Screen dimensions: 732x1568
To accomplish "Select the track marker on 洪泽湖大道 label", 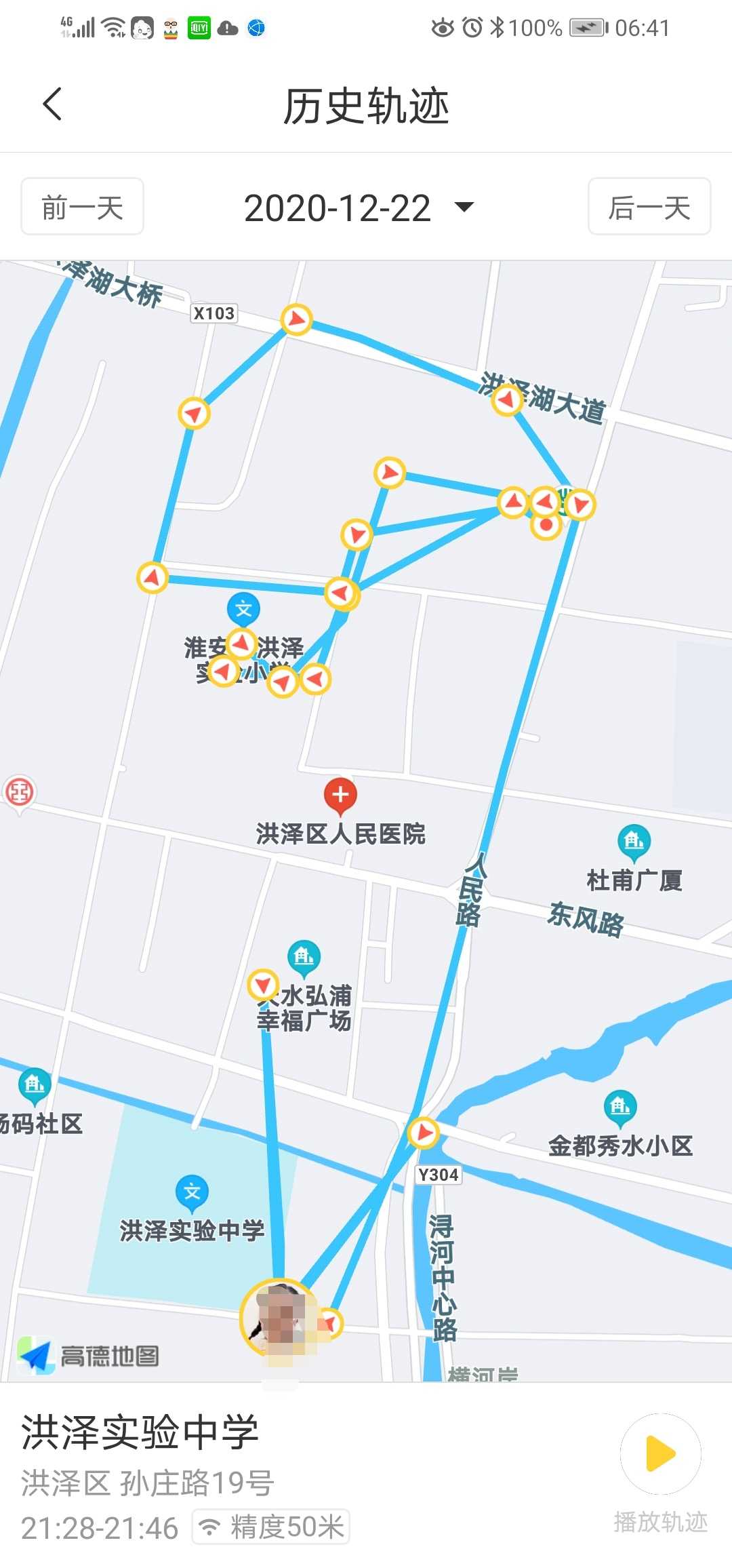I will 506,399.
